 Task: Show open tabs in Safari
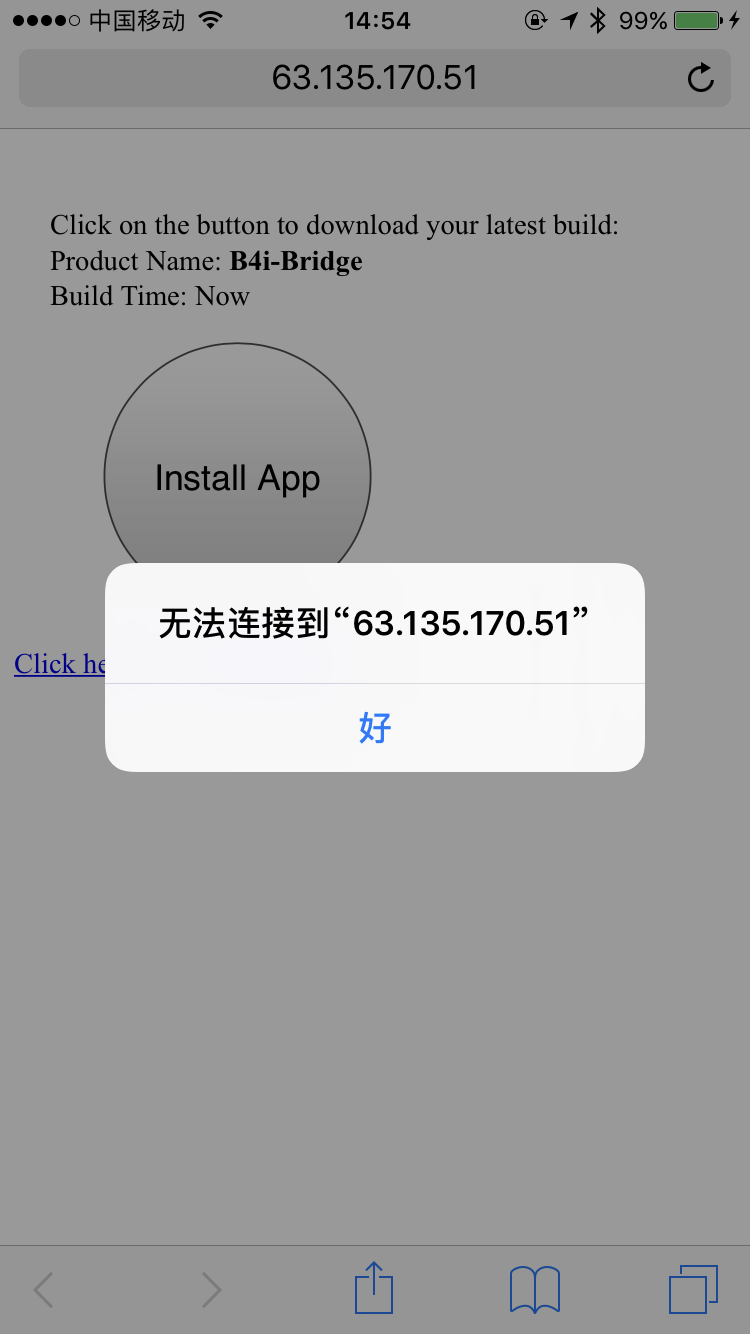tap(693, 1289)
